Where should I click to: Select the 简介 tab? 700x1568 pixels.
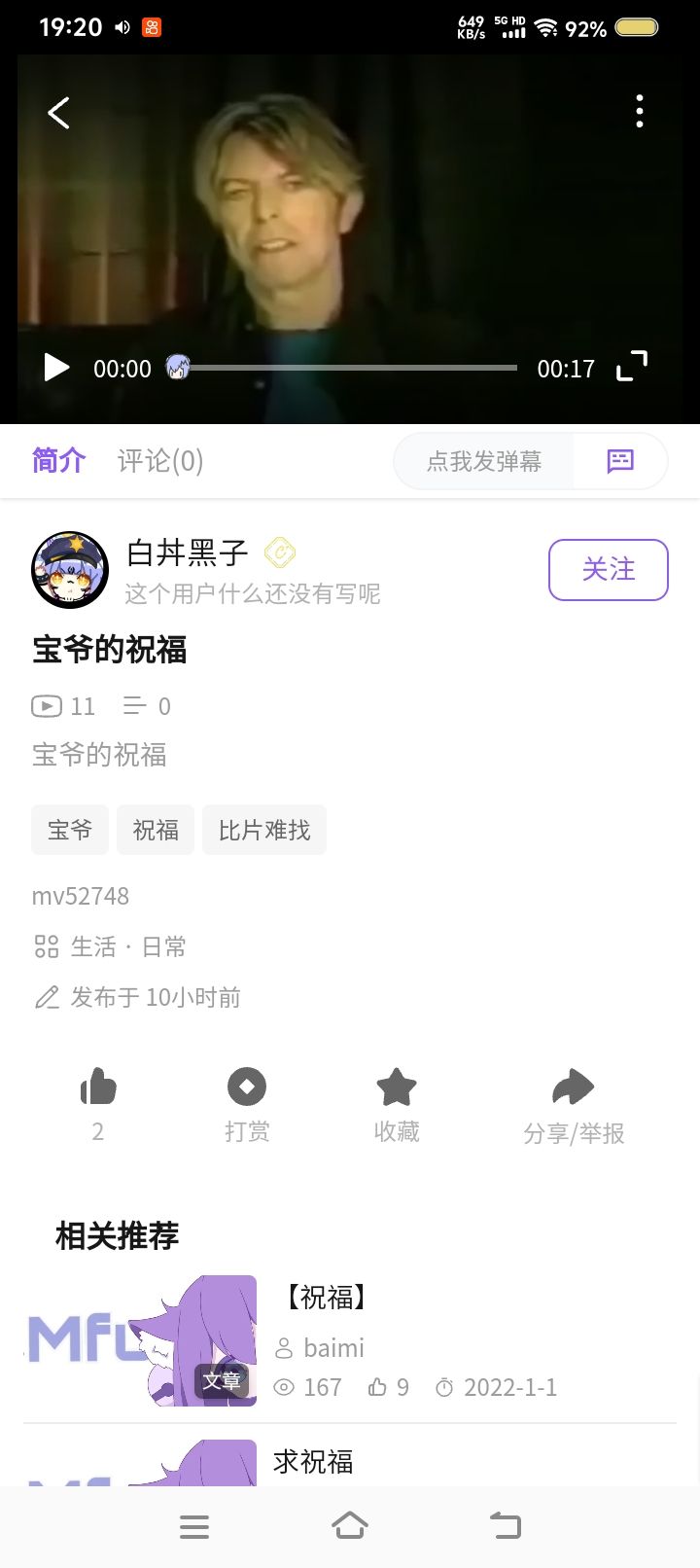pos(58,460)
